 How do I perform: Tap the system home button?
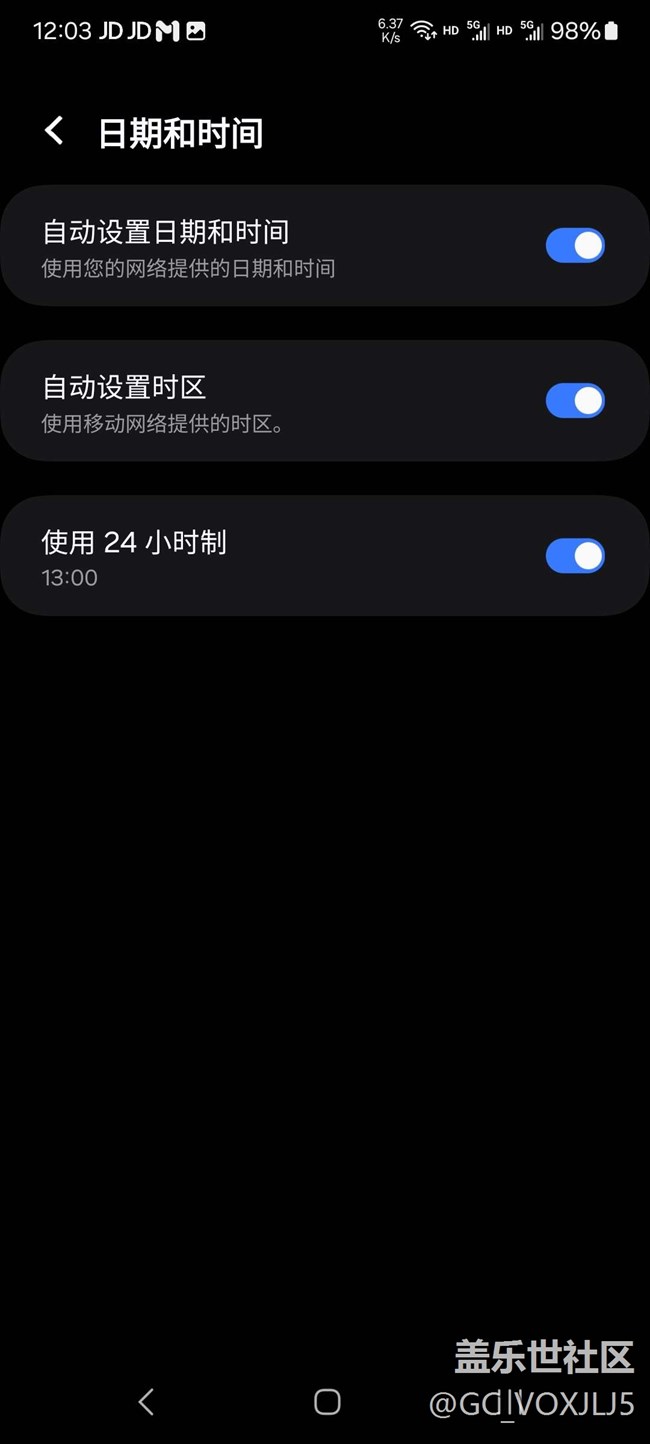pyautogui.click(x=327, y=1402)
